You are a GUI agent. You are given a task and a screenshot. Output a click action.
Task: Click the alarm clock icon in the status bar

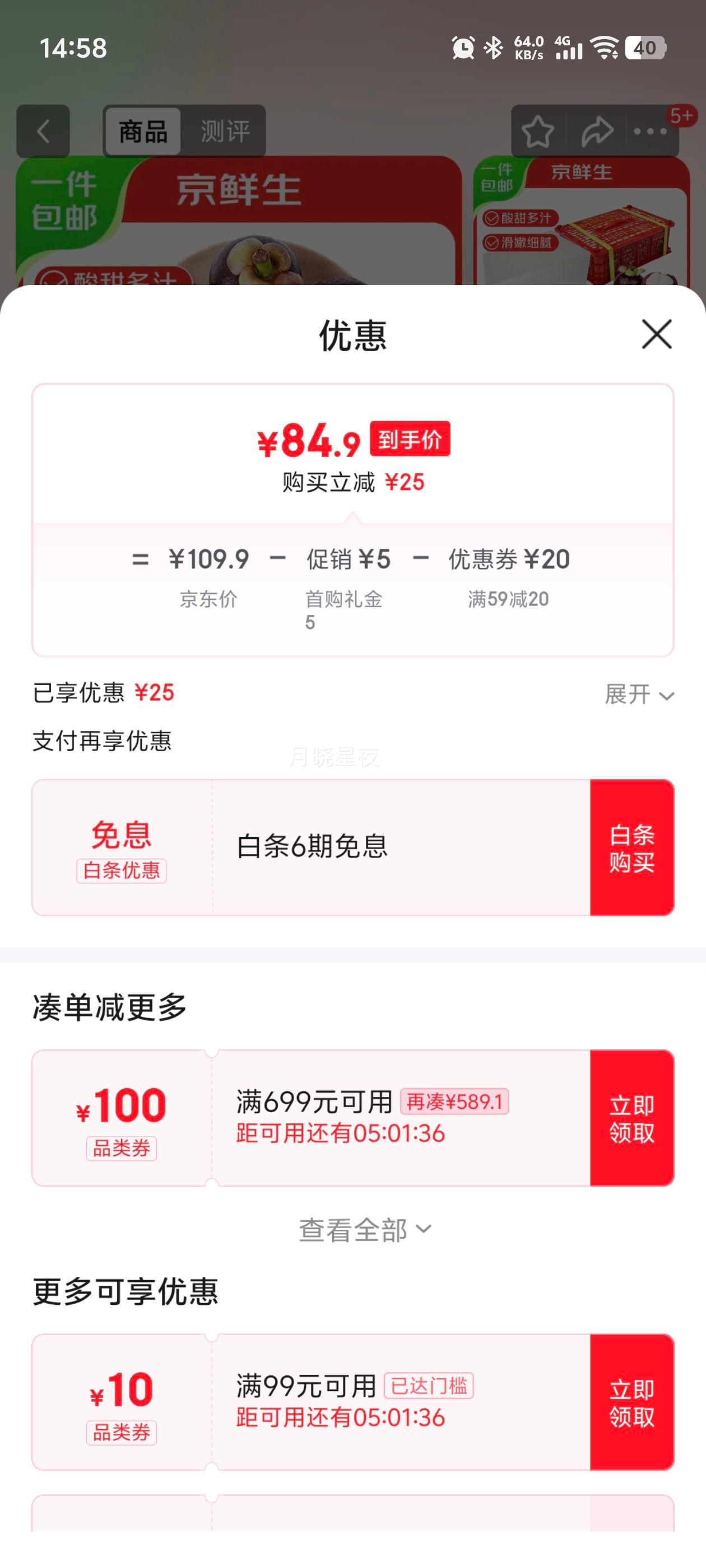(463, 48)
